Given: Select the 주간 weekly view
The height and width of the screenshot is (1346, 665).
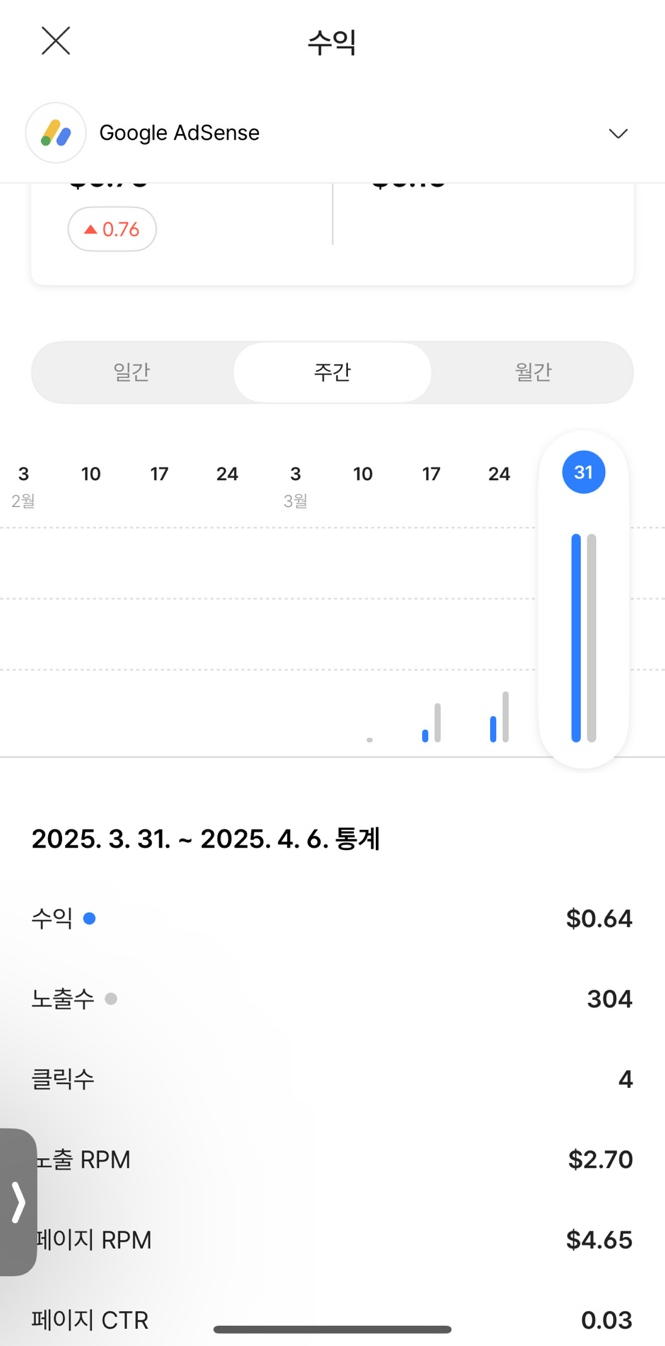Looking at the screenshot, I should pos(332,372).
